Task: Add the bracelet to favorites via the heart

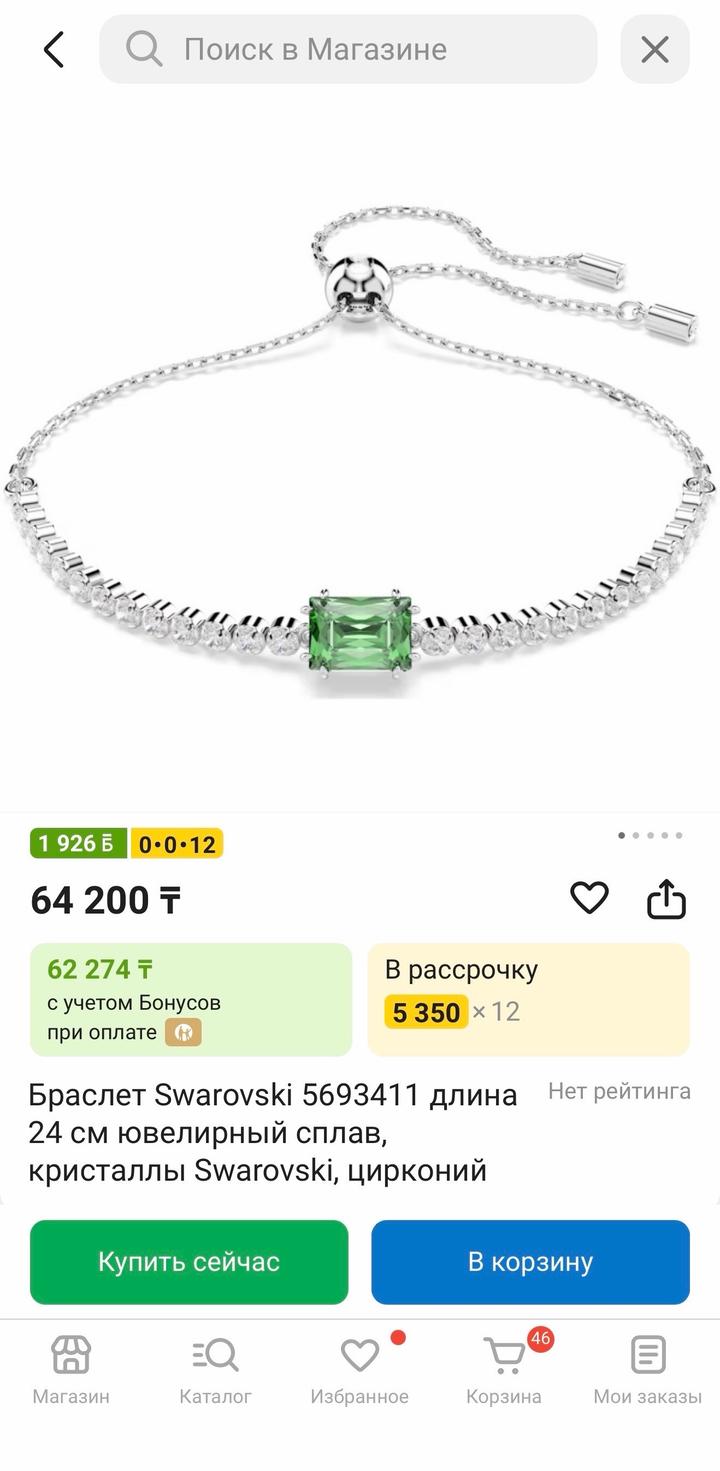Action: (x=589, y=897)
